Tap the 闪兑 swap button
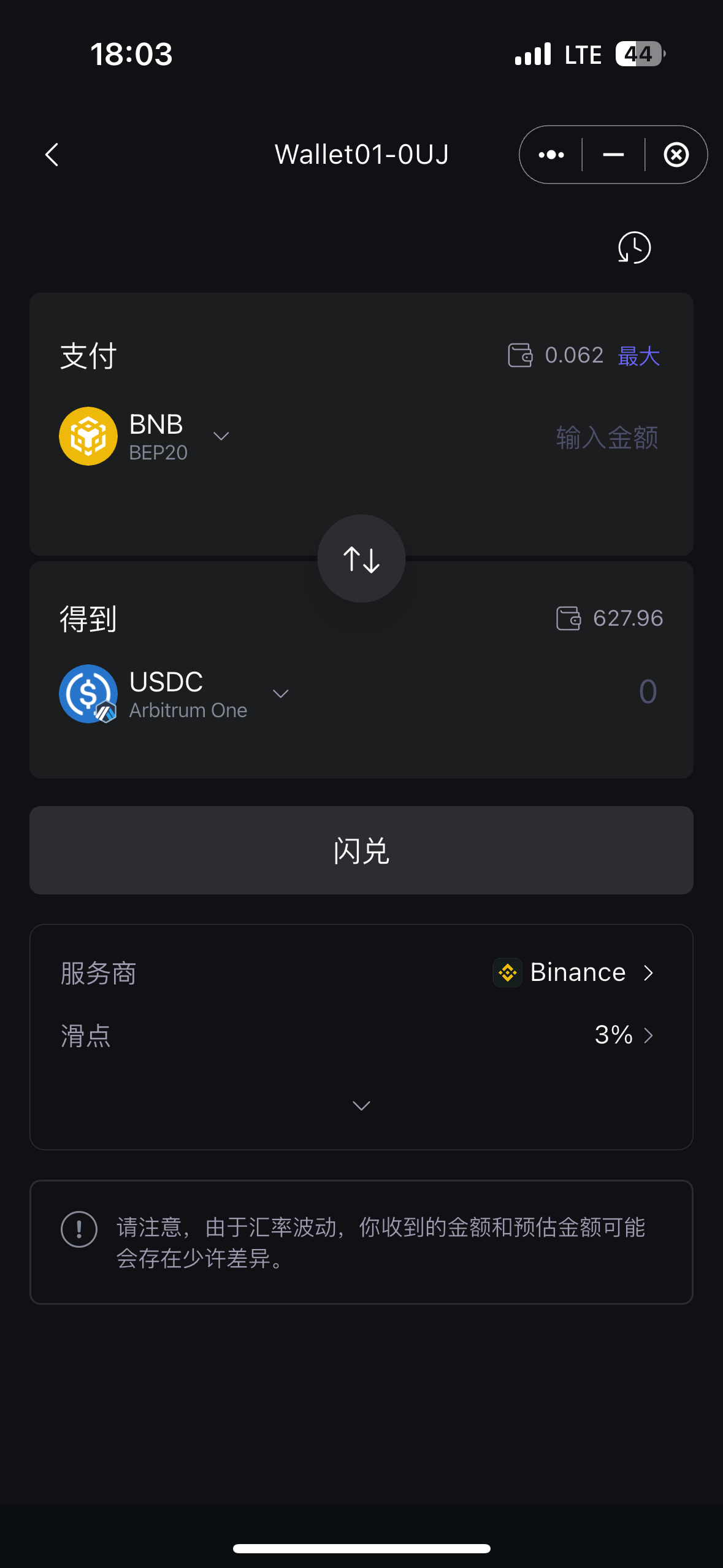 tap(361, 850)
